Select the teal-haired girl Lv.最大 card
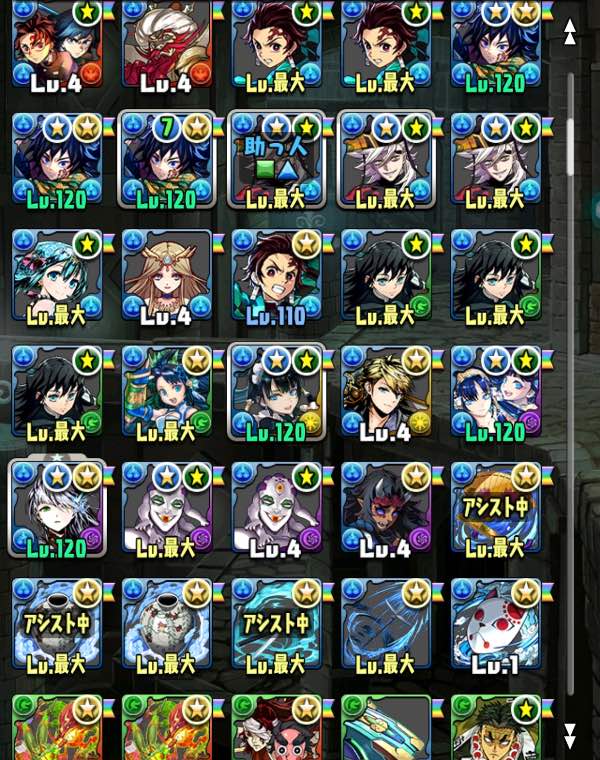The width and height of the screenshot is (600, 760). pos(57,275)
